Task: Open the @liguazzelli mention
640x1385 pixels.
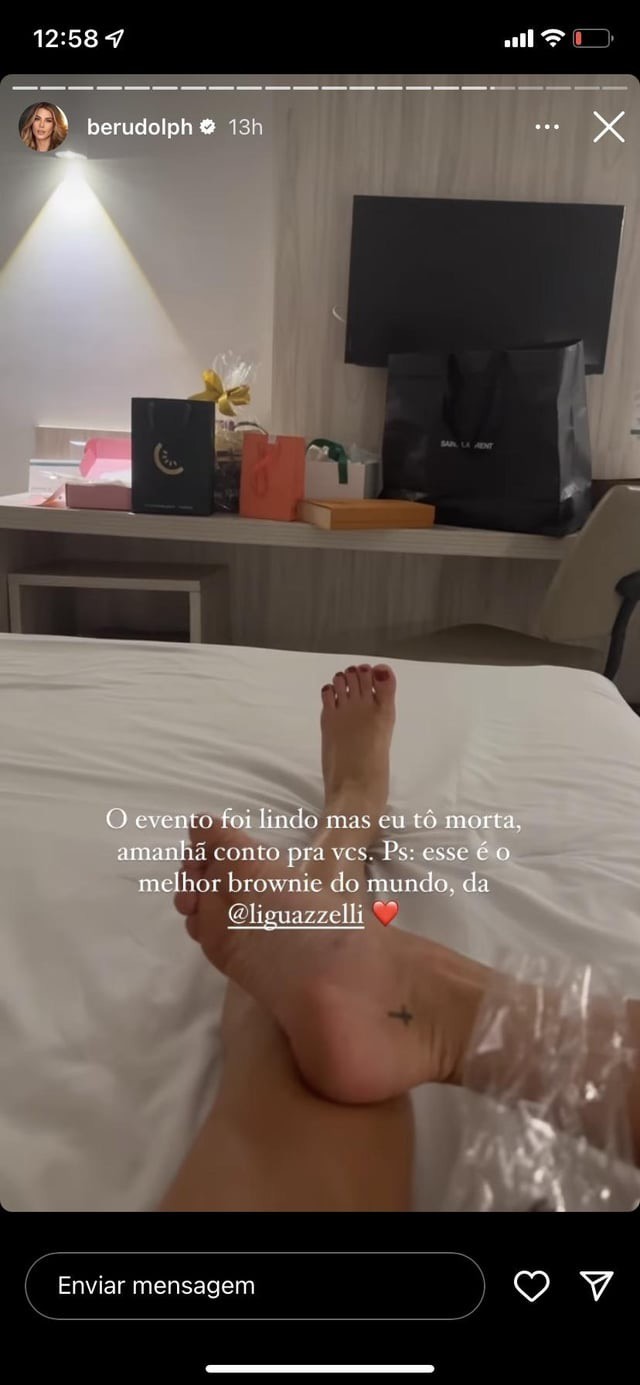Action: tap(295, 913)
